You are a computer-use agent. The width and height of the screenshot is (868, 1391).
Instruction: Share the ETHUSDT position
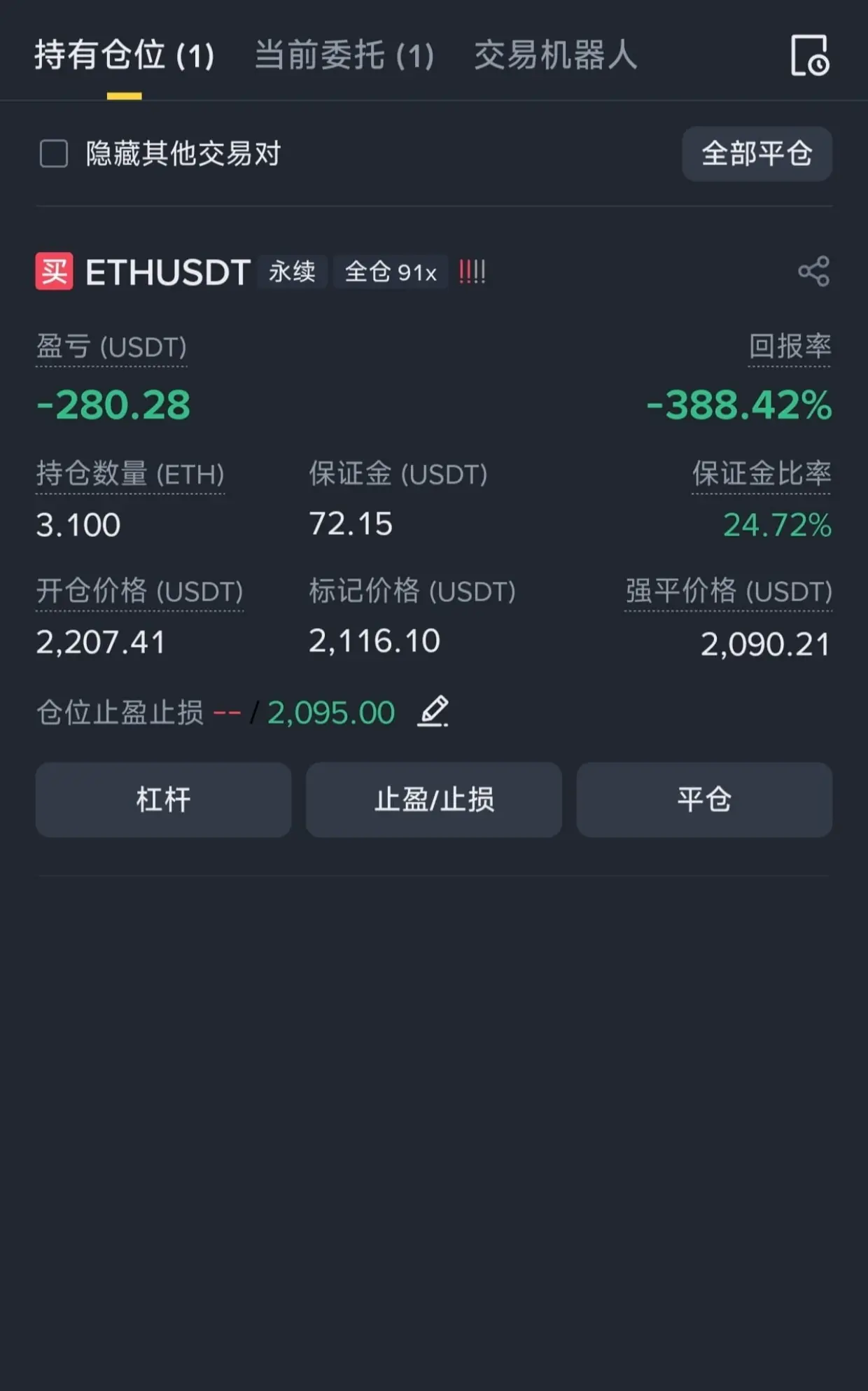point(813,272)
